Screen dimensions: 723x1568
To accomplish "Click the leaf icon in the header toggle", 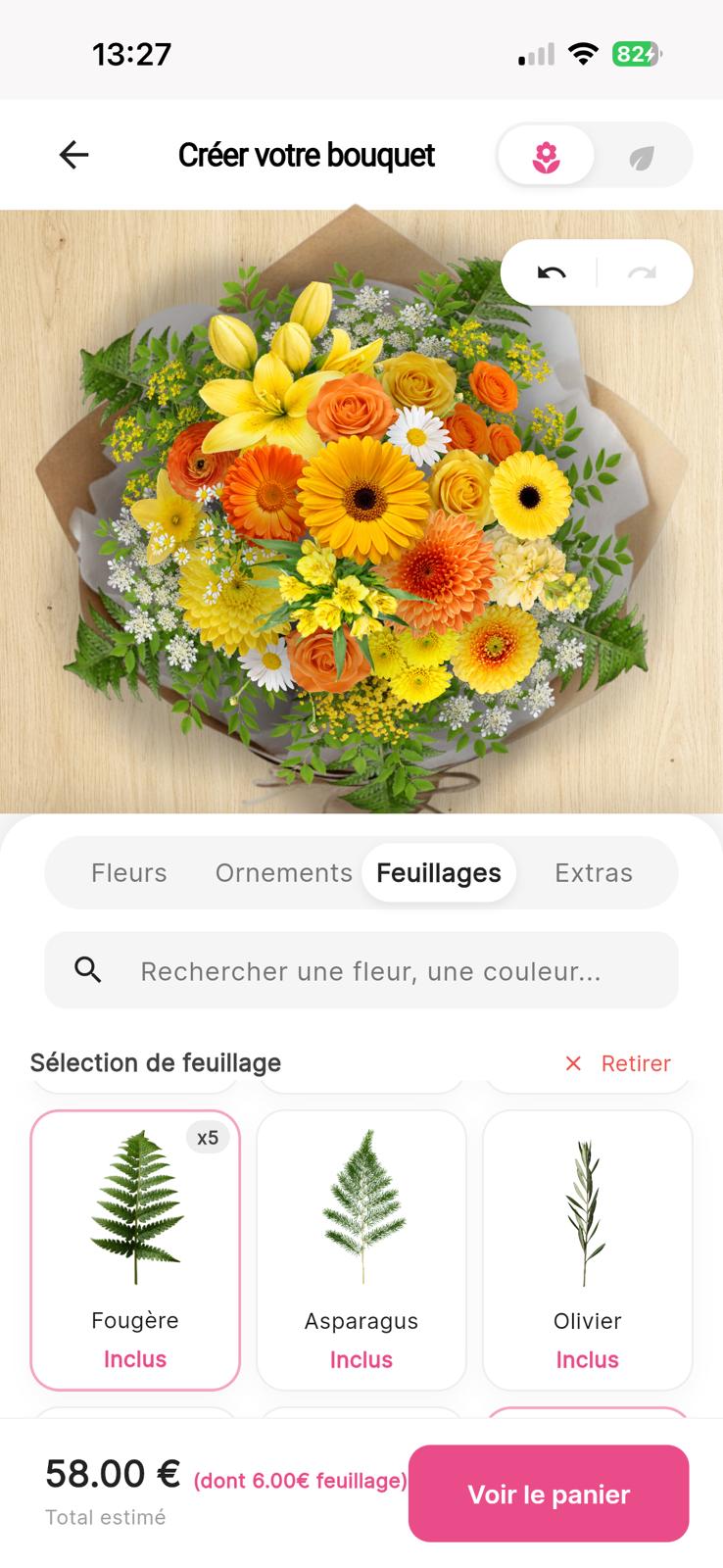I will click(x=642, y=155).
